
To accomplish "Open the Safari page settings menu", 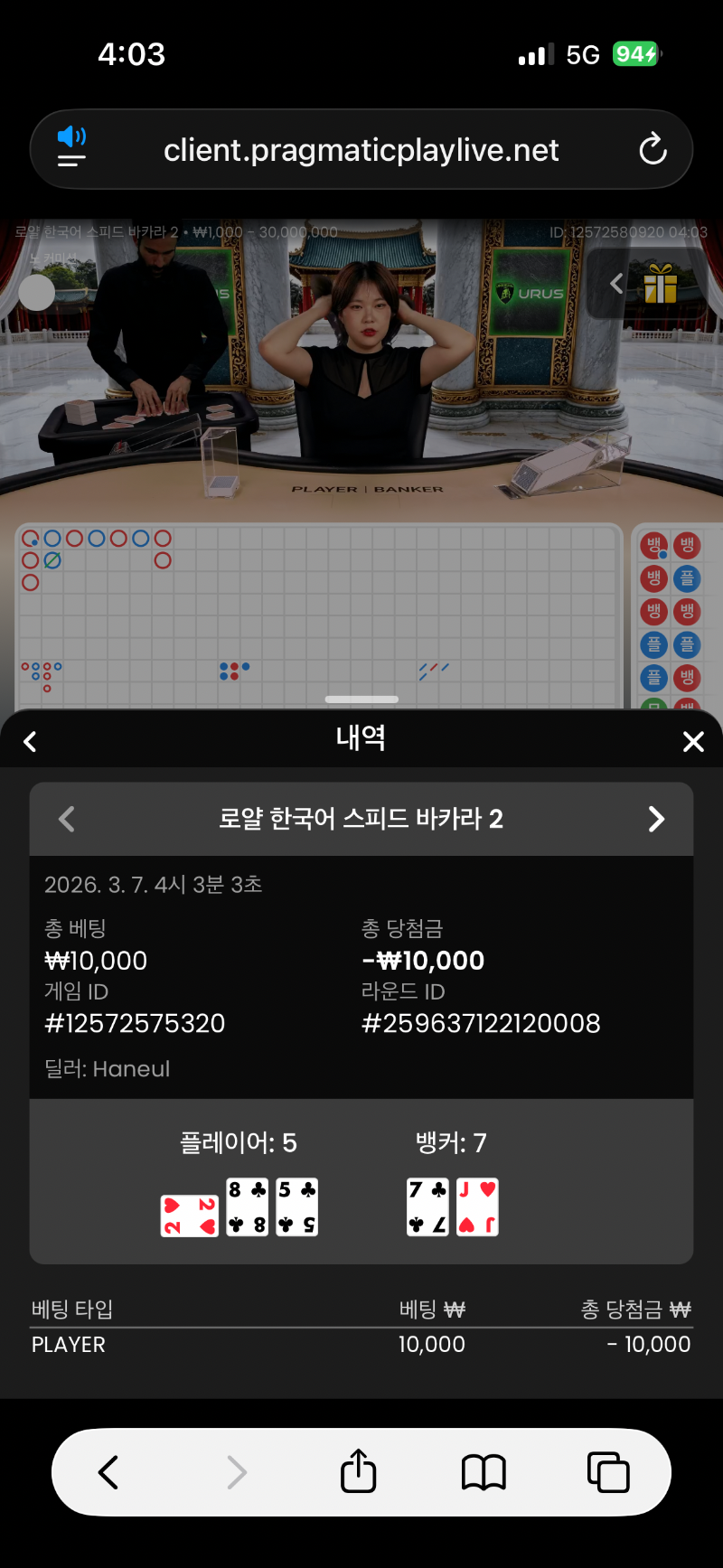I will tap(71, 148).
